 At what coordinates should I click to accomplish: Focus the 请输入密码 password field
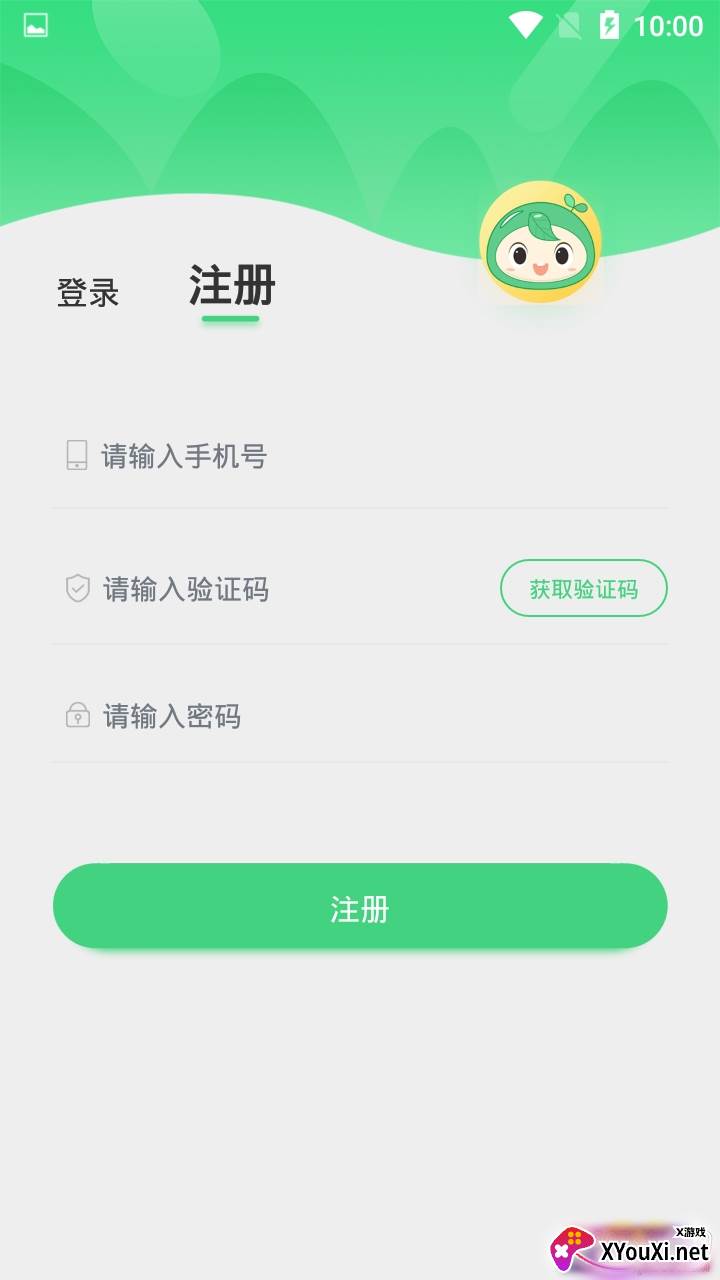pyautogui.click(x=360, y=716)
